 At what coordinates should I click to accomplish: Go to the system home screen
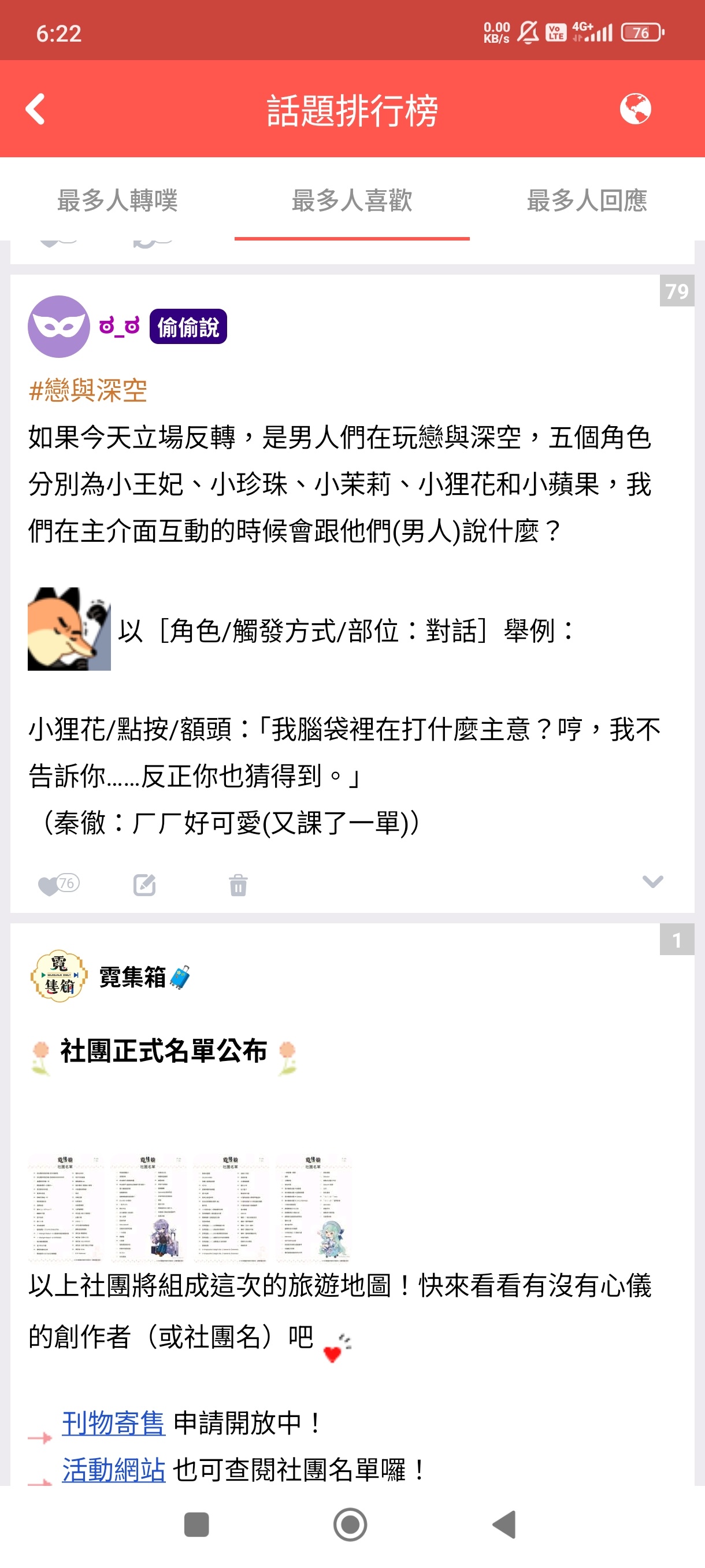pyautogui.click(x=350, y=1525)
